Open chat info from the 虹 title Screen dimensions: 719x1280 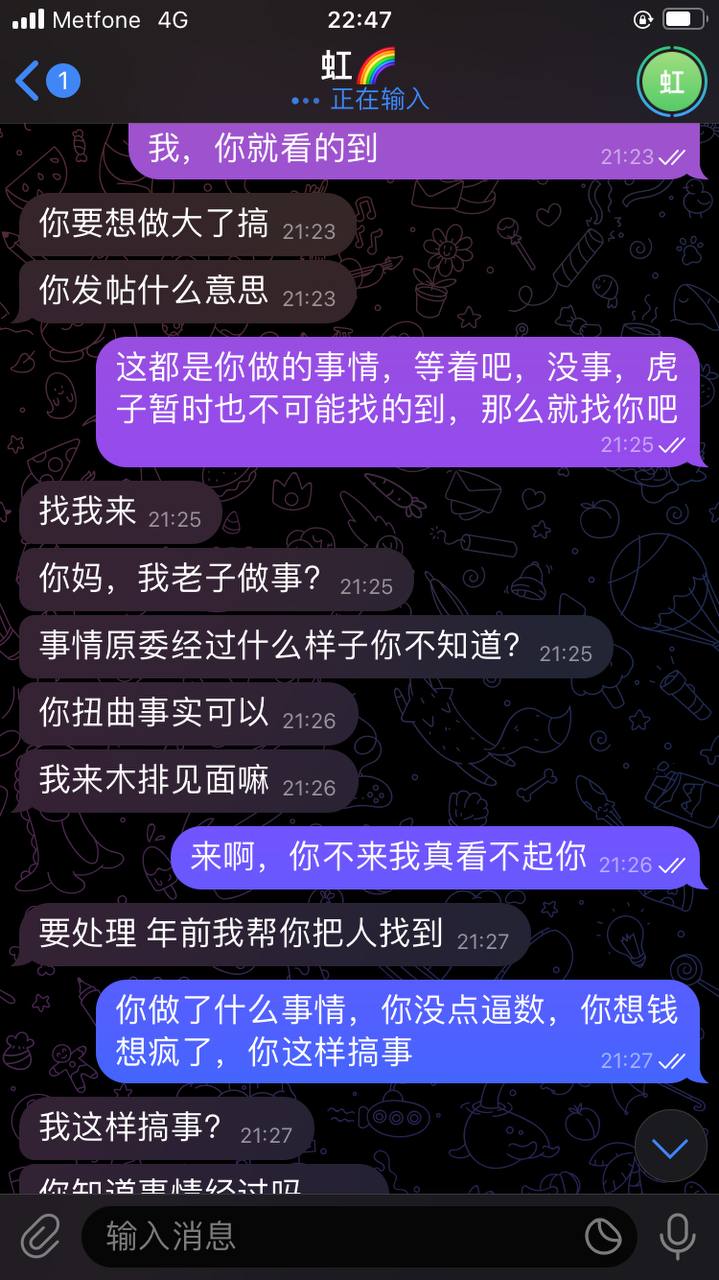(x=359, y=68)
